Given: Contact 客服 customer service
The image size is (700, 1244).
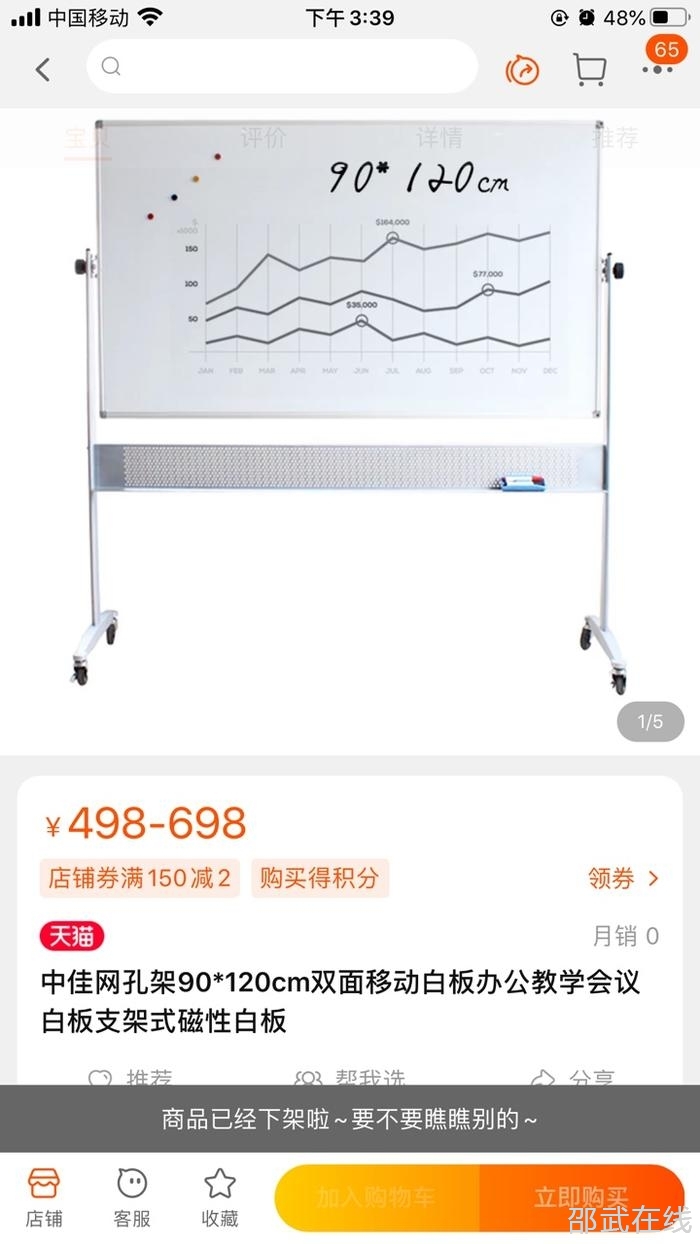Looking at the screenshot, I should (x=132, y=1197).
